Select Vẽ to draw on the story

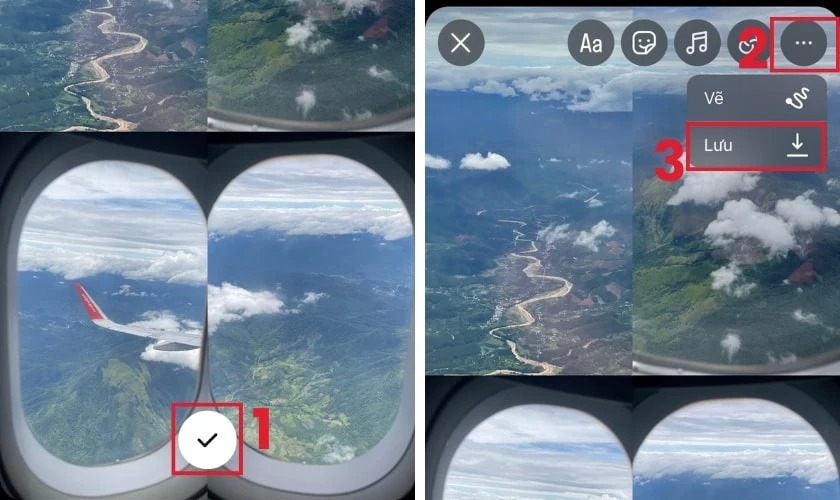pos(756,99)
